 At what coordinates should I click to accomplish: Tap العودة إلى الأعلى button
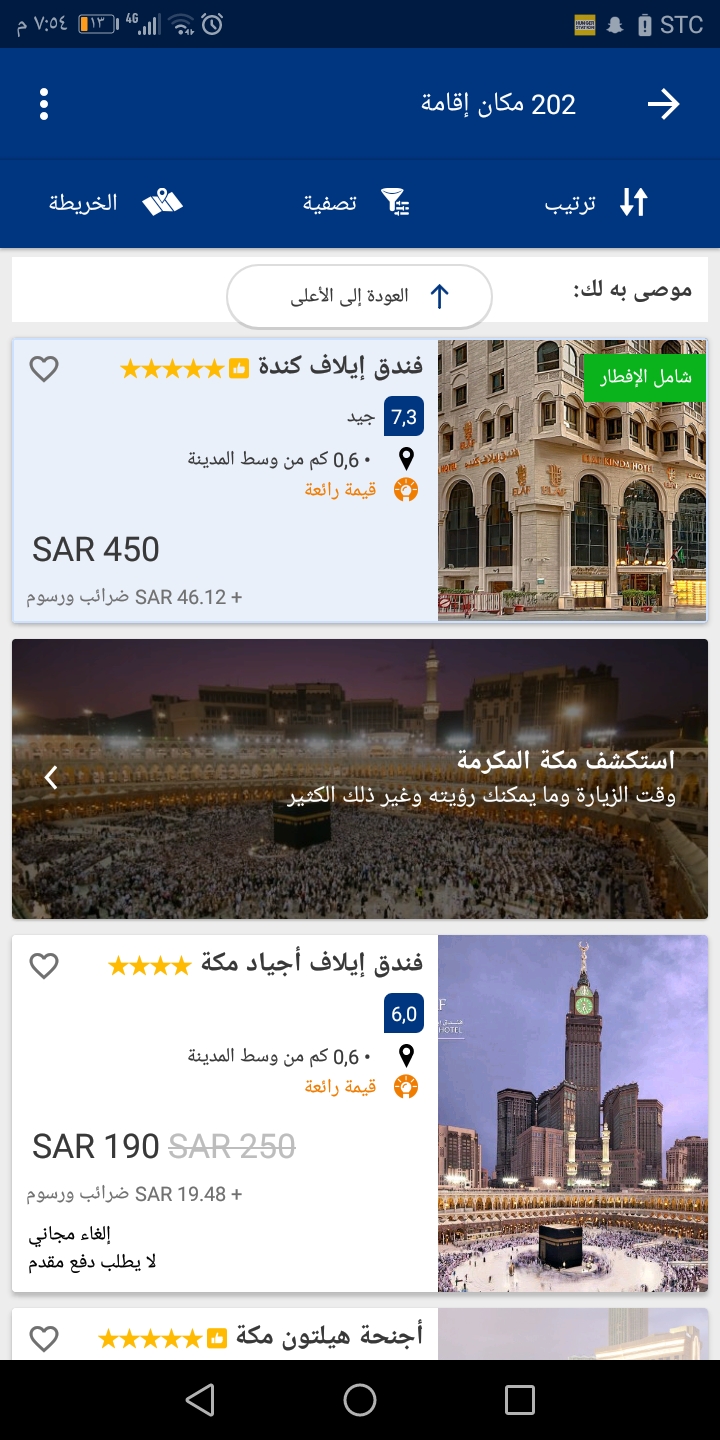(x=360, y=296)
